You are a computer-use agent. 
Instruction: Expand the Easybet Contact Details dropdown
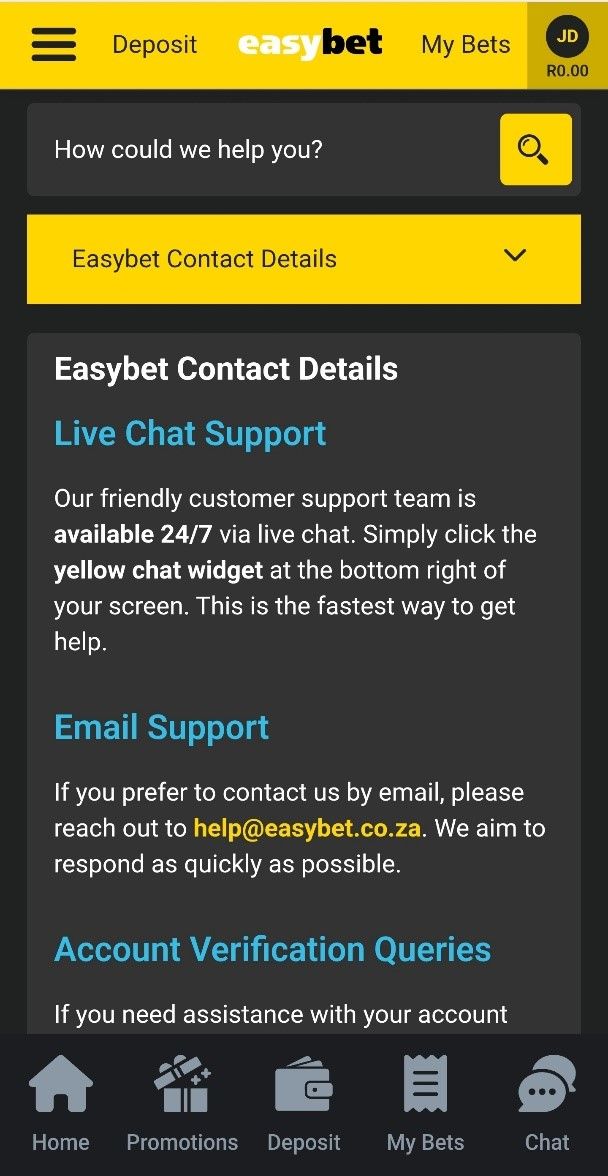tap(304, 258)
